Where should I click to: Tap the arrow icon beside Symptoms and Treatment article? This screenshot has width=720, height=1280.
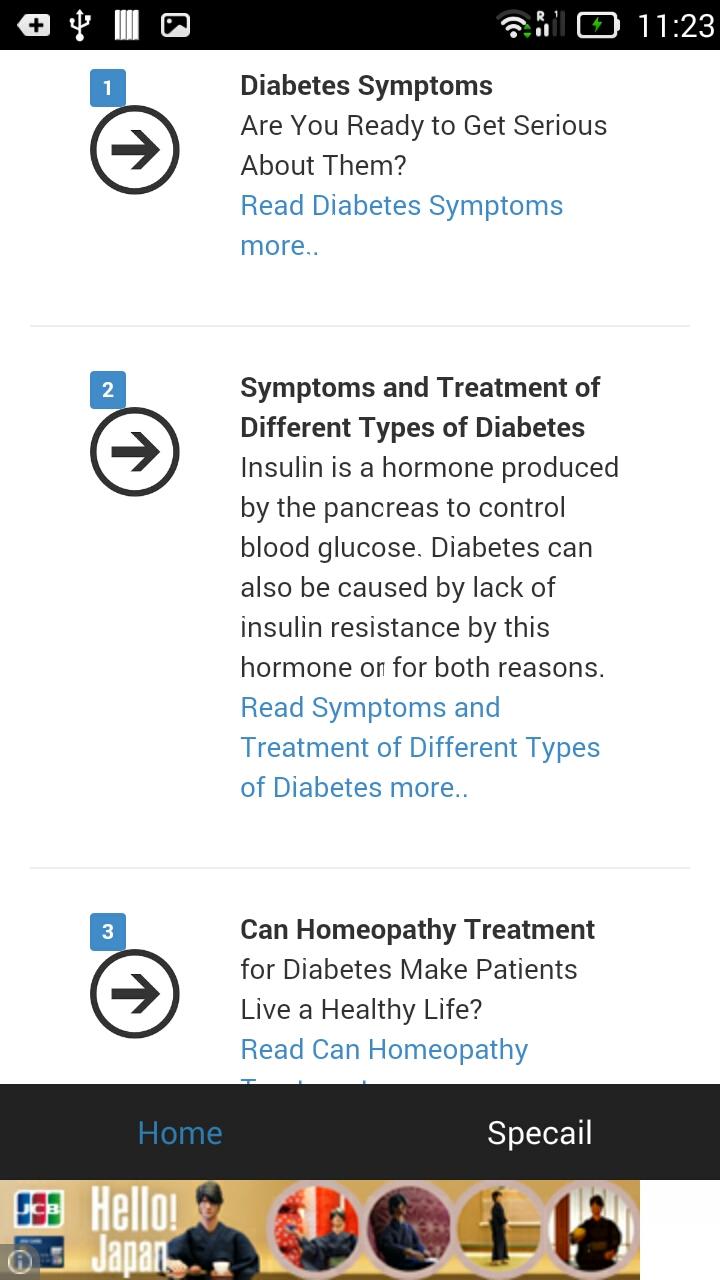tap(135, 452)
